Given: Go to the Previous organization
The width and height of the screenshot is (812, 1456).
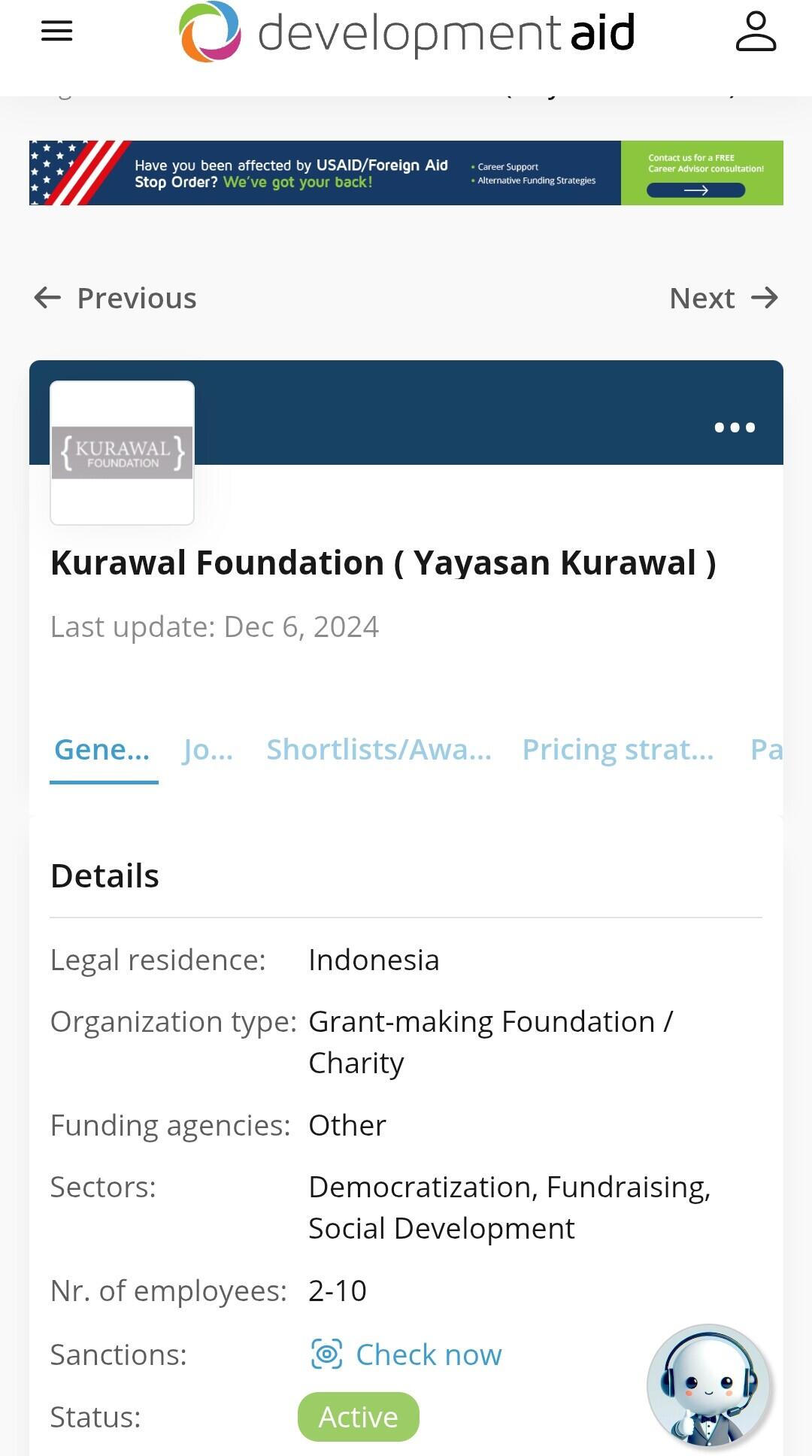Looking at the screenshot, I should coord(116,299).
